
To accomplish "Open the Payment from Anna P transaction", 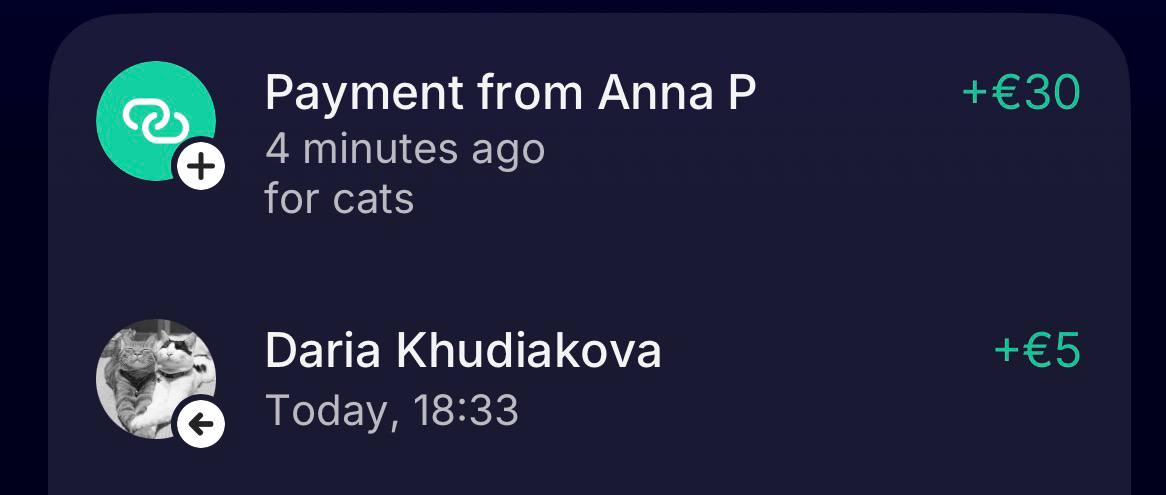I will 510,94.
